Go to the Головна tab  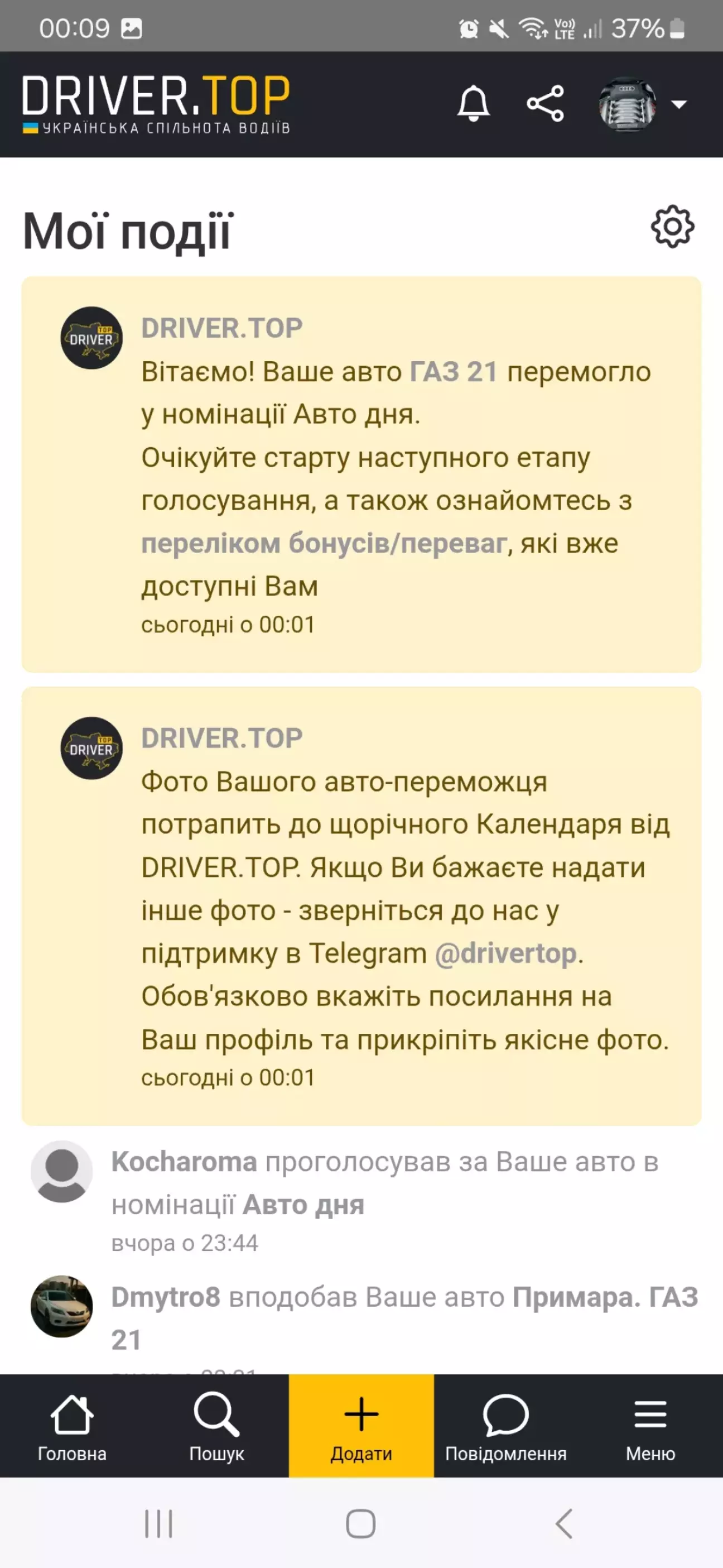click(x=72, y=1426)
